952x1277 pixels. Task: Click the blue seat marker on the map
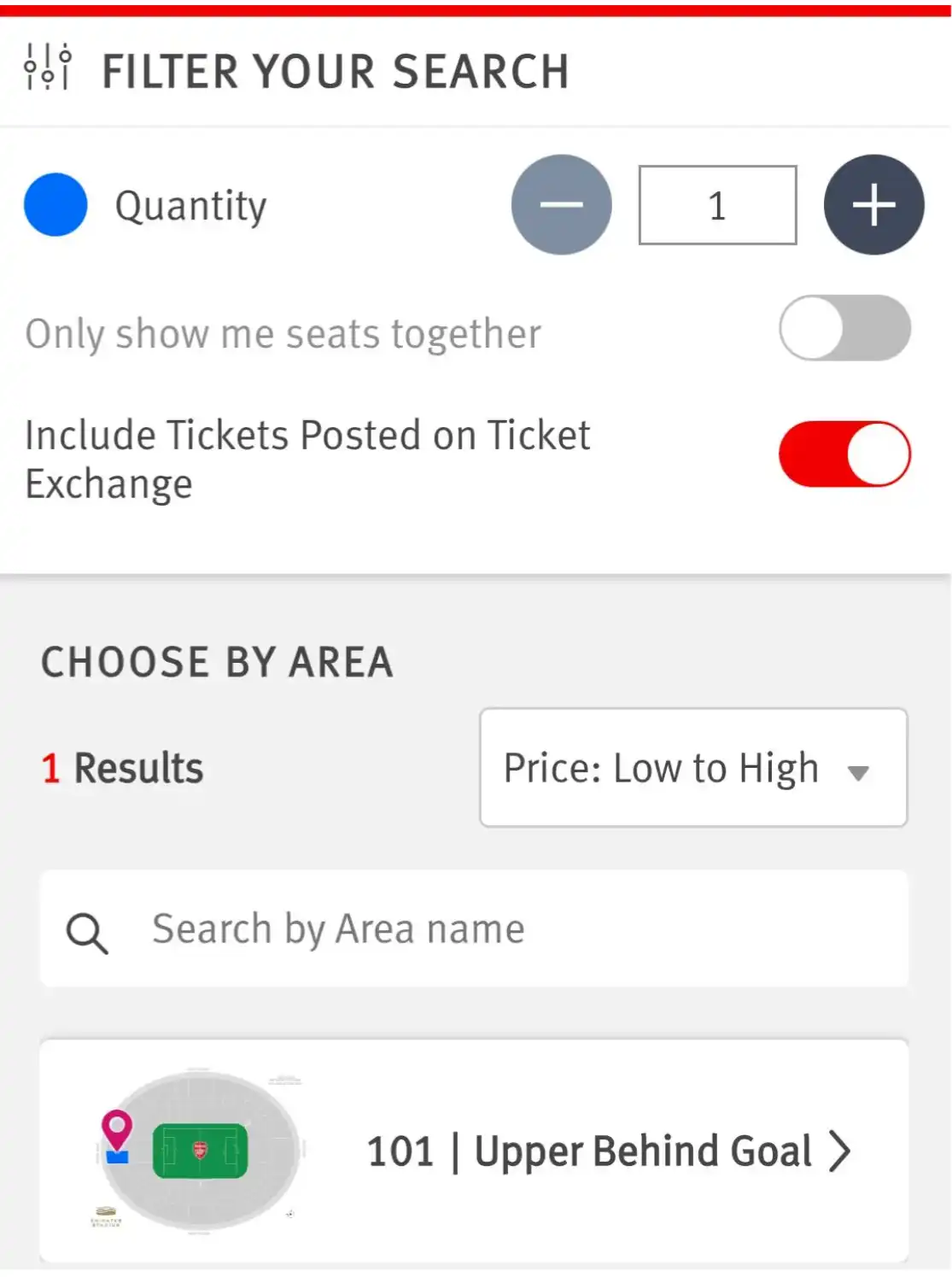[118, 1157]
